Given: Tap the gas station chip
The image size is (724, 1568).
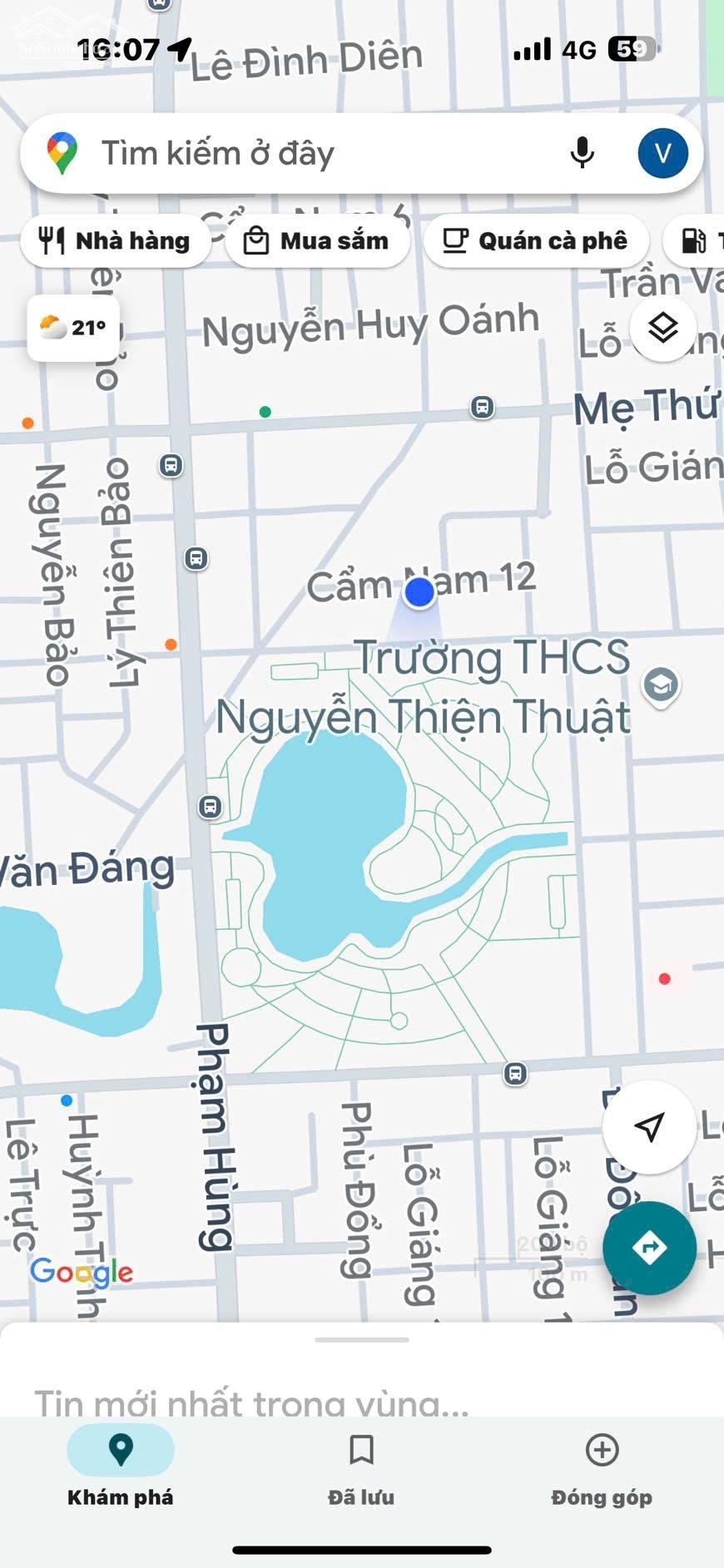Looking at the screenshot, I should [x=694, y=240].
